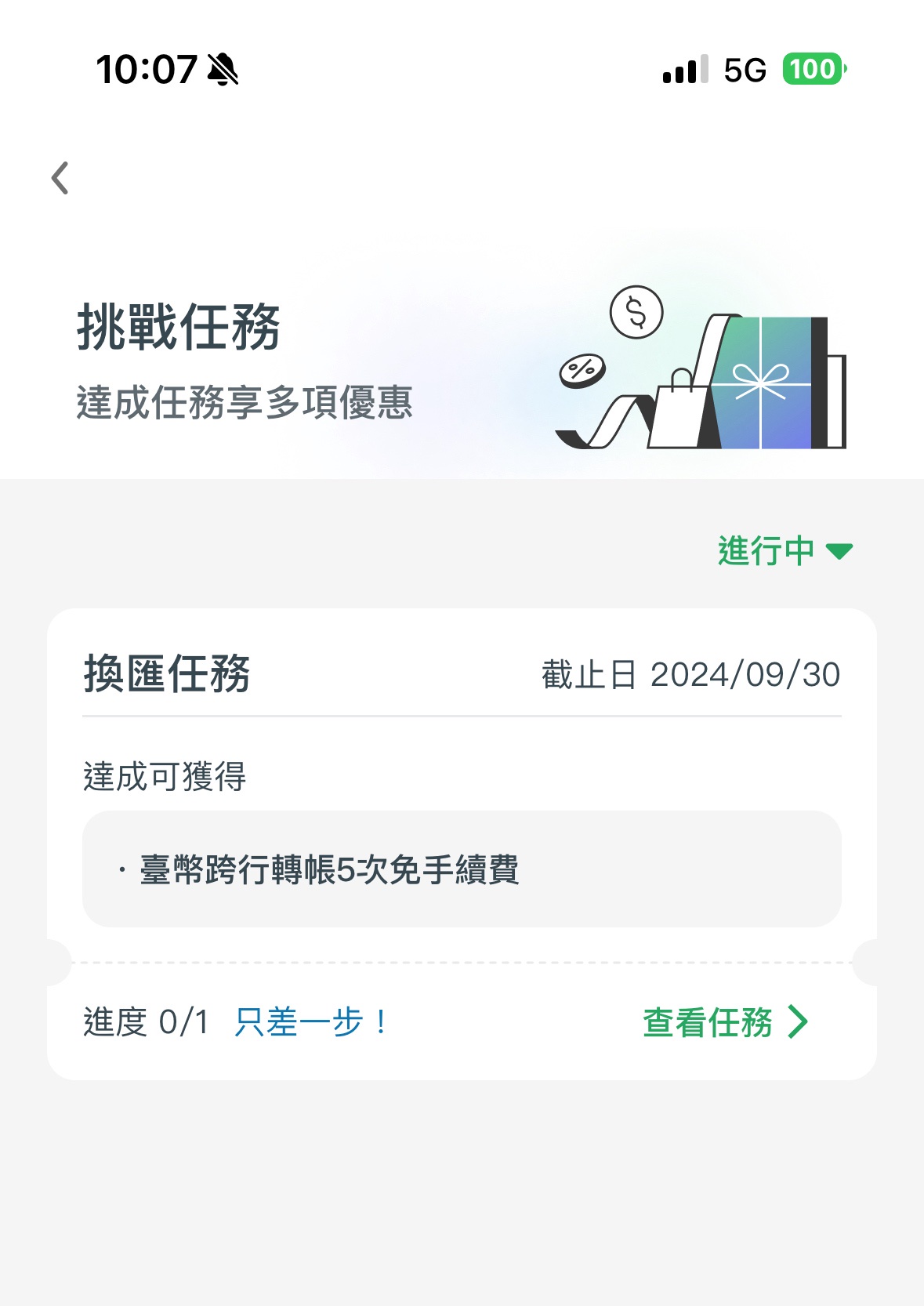Expand the 進行中 status filter dropdown
This screenshot has height=1306, width=924.
[x=784, y=551]
